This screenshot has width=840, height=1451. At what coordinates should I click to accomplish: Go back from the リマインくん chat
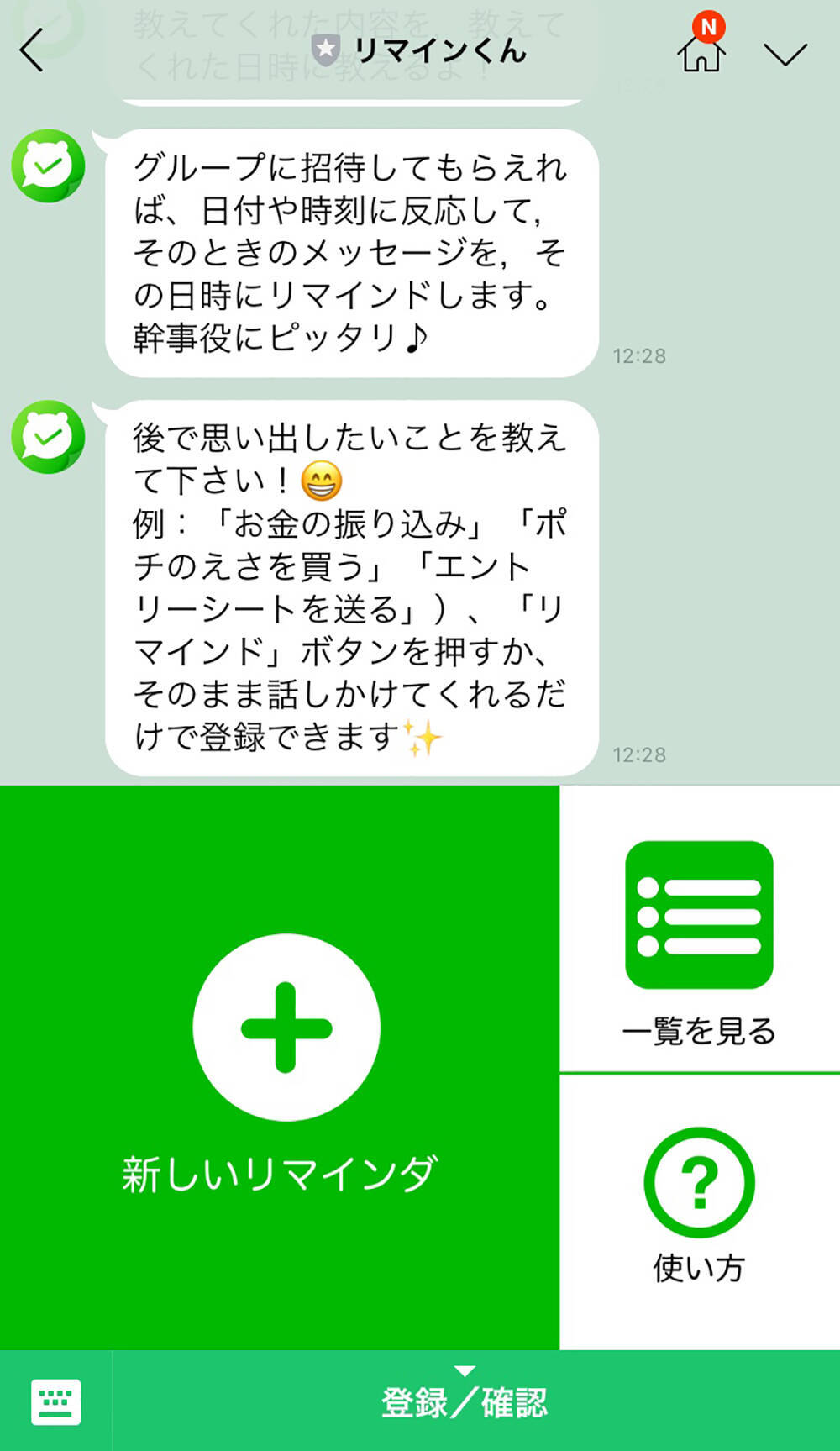pyautogui.click(x=32, y=50)
